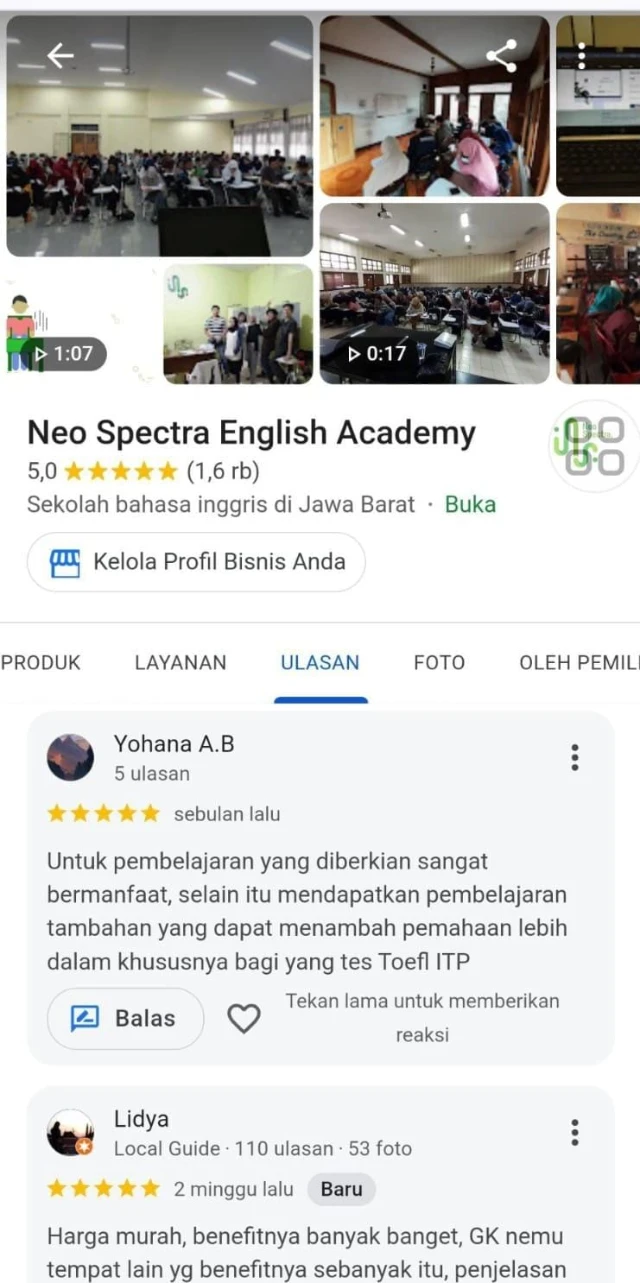Switch to the LAYANAN tab
This screenshot has width=640, height=1283.
tap(180, 662)
